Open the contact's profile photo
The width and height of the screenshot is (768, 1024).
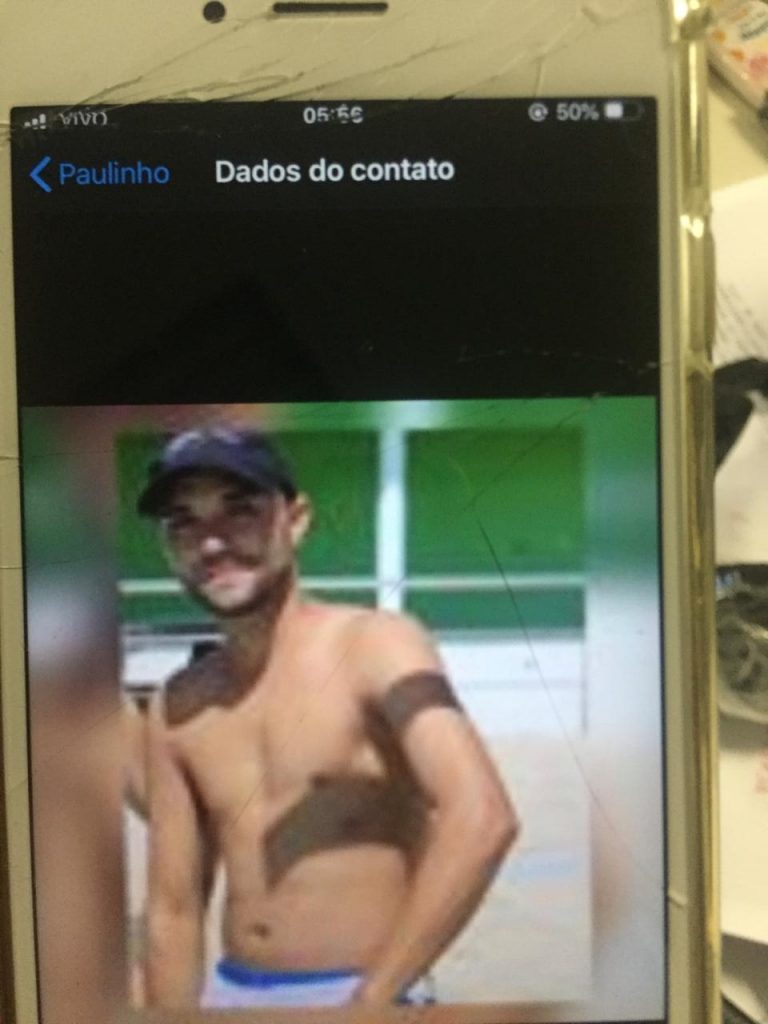pyautogui.click(x=340, y=700)
